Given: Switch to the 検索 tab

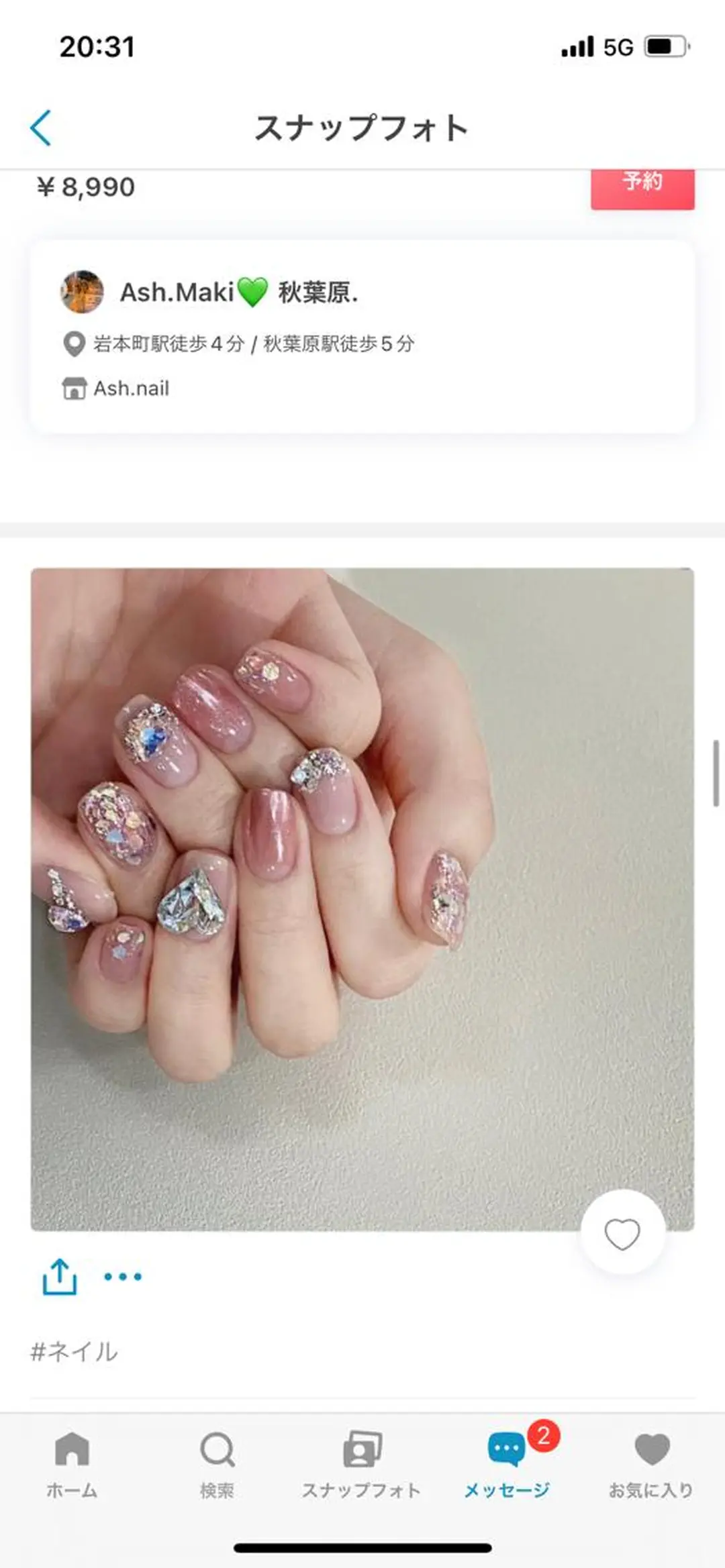Looking at the screenshot, I should (x=217, y=1464).
